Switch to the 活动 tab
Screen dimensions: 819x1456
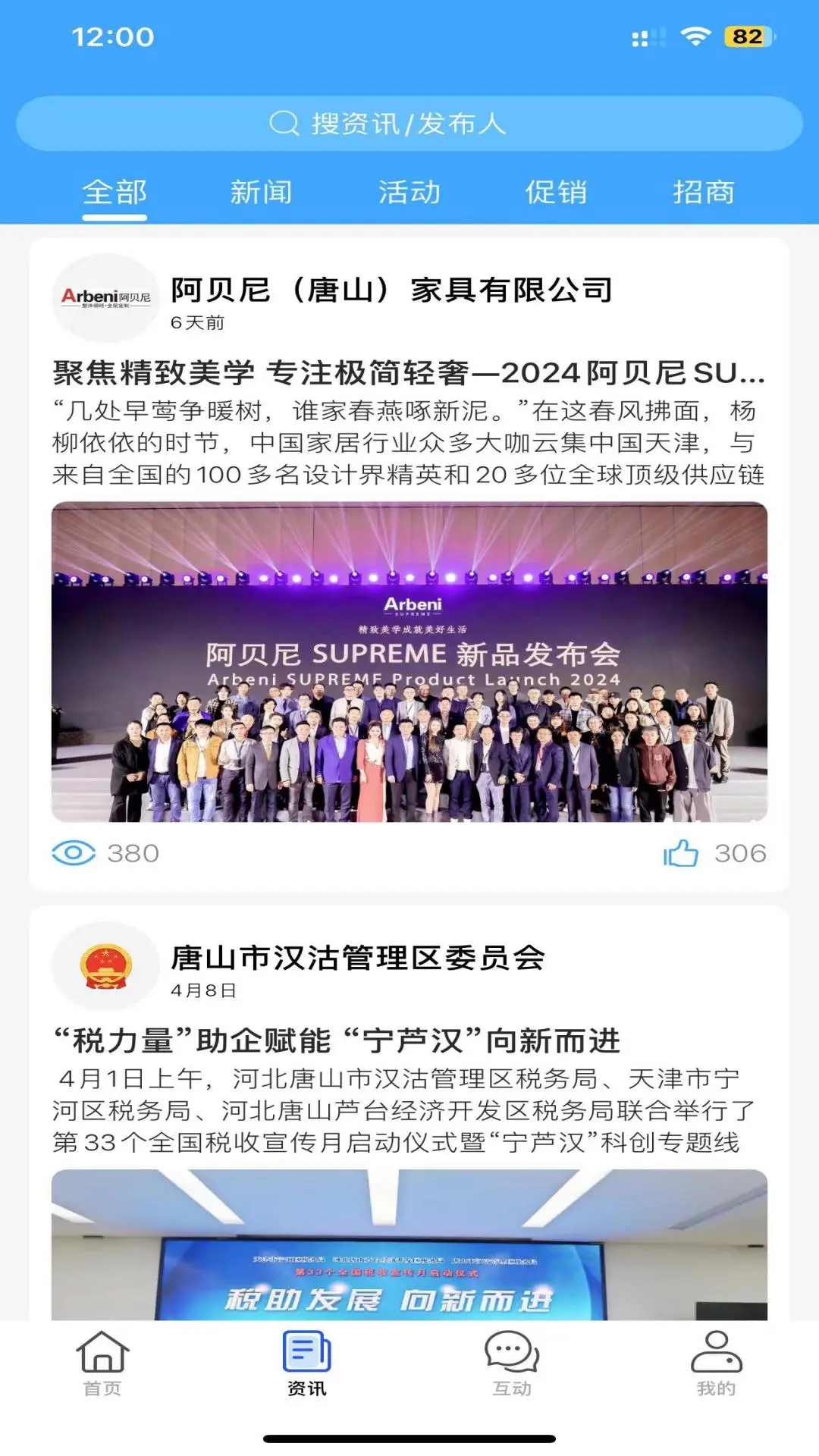pos(409,193)
